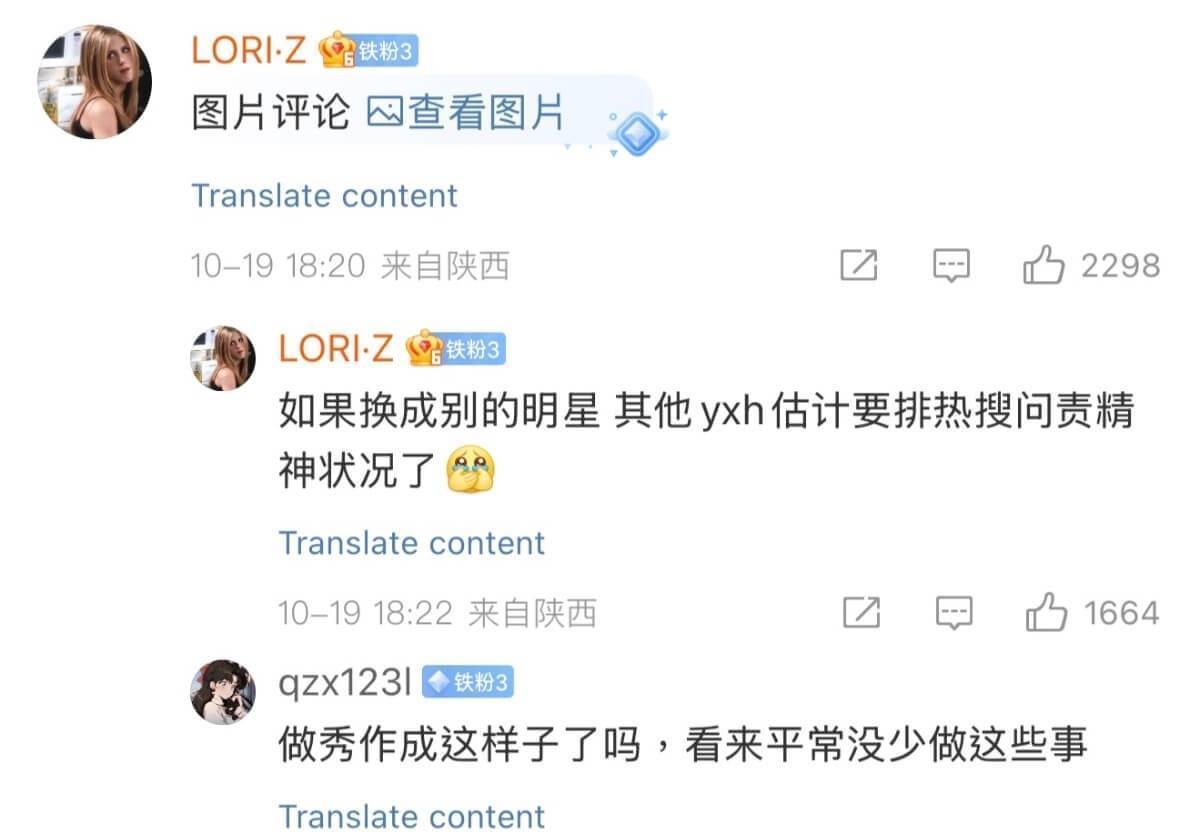Viewport: 1200px width, 840px height.
Task: Translate LORI·Z's image comment
Action: pos(324,196)
